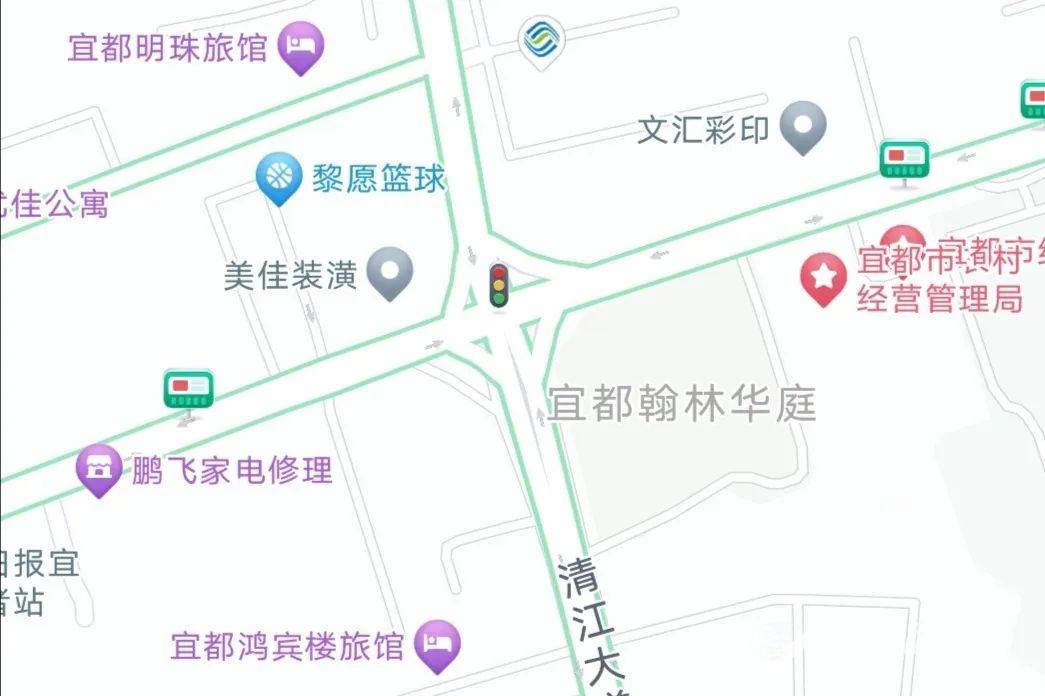
Task: Select the 鹏飞家电修理 shop marker
Action: 98,468
